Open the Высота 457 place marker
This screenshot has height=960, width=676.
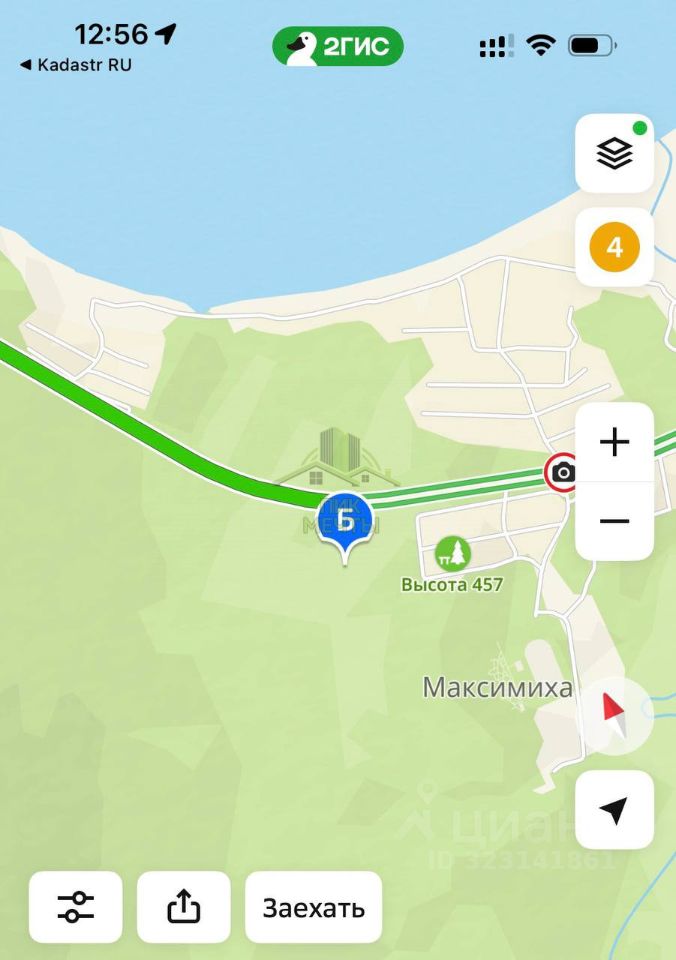[x=454, y=551]
